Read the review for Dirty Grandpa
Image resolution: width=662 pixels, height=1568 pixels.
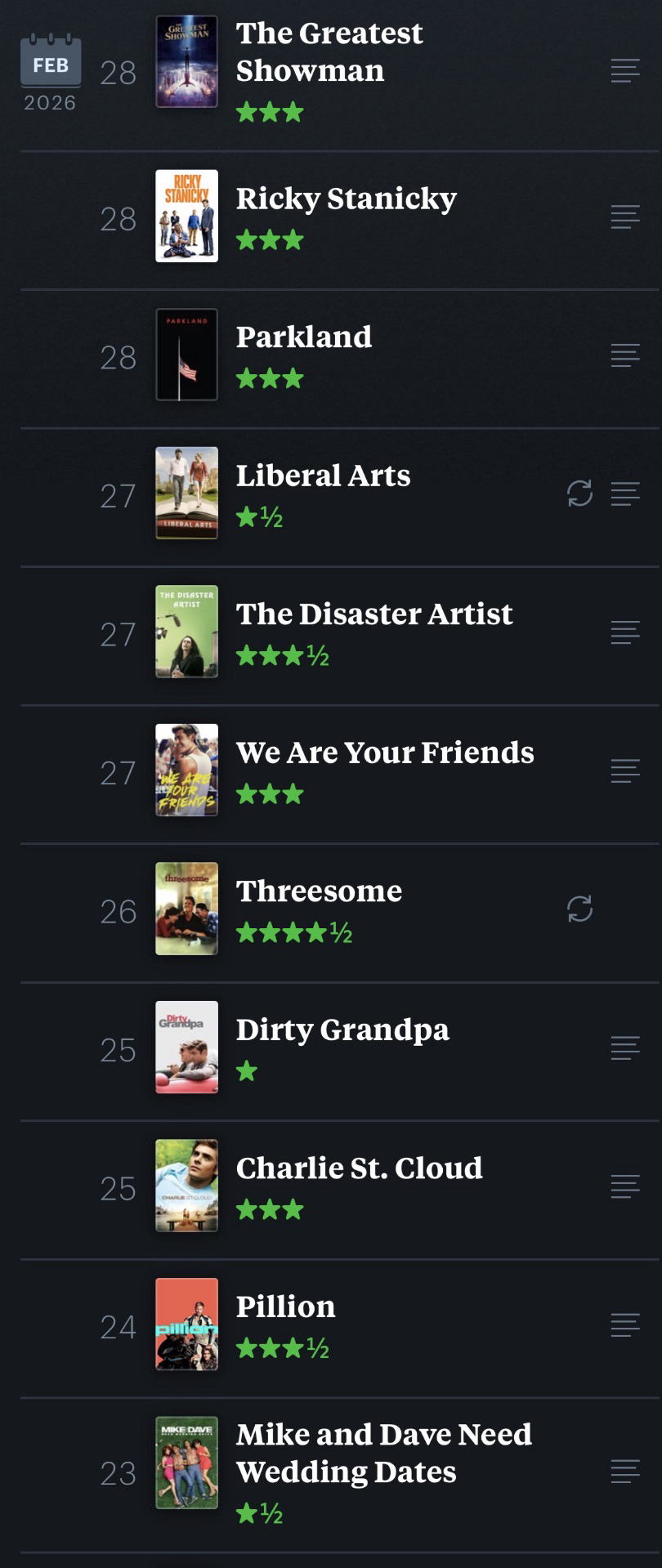tap(625, 1048)
